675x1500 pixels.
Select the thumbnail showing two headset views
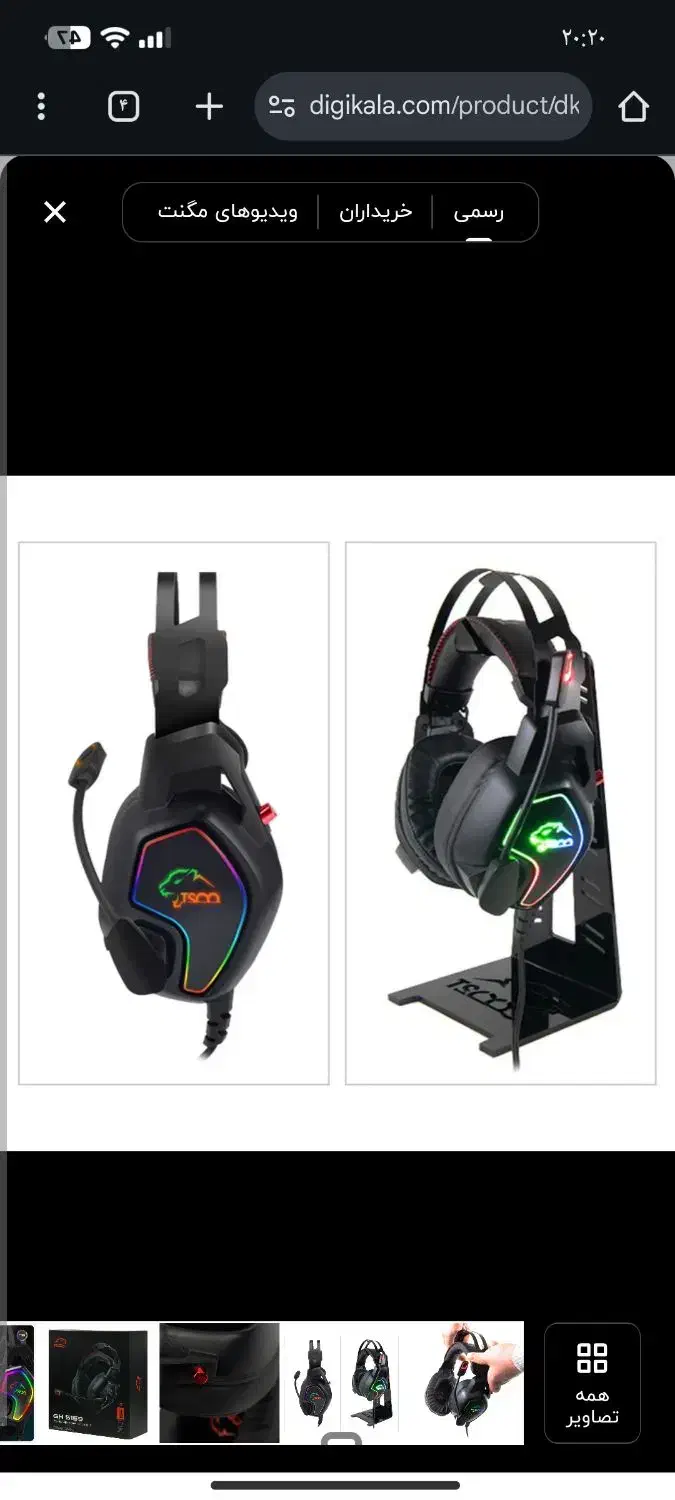click(342, 1383)
